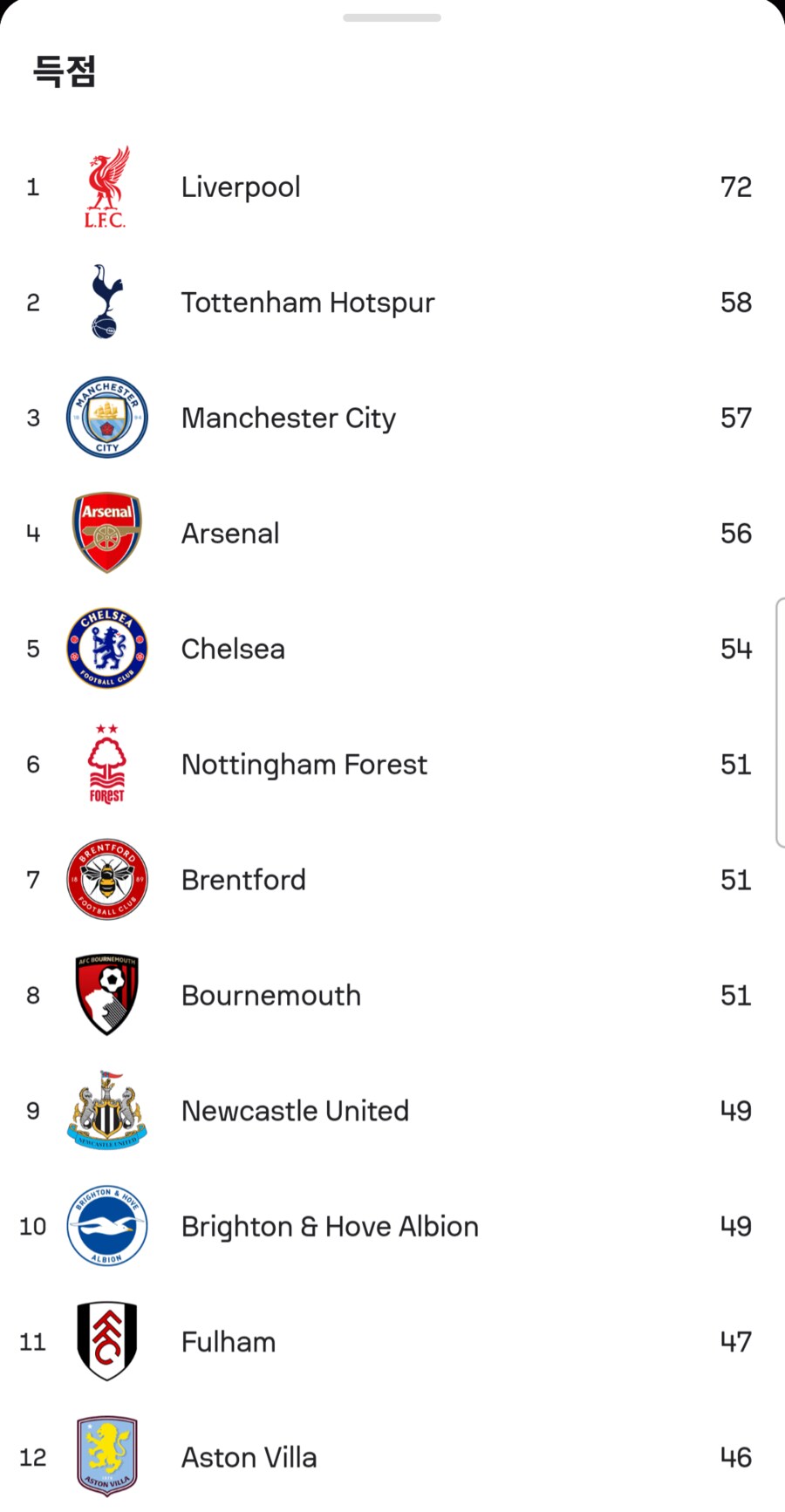The image size is (785, 1512).
Task: Tap the Aston Villa lion badge
Action: click(x=106, y=1457)
